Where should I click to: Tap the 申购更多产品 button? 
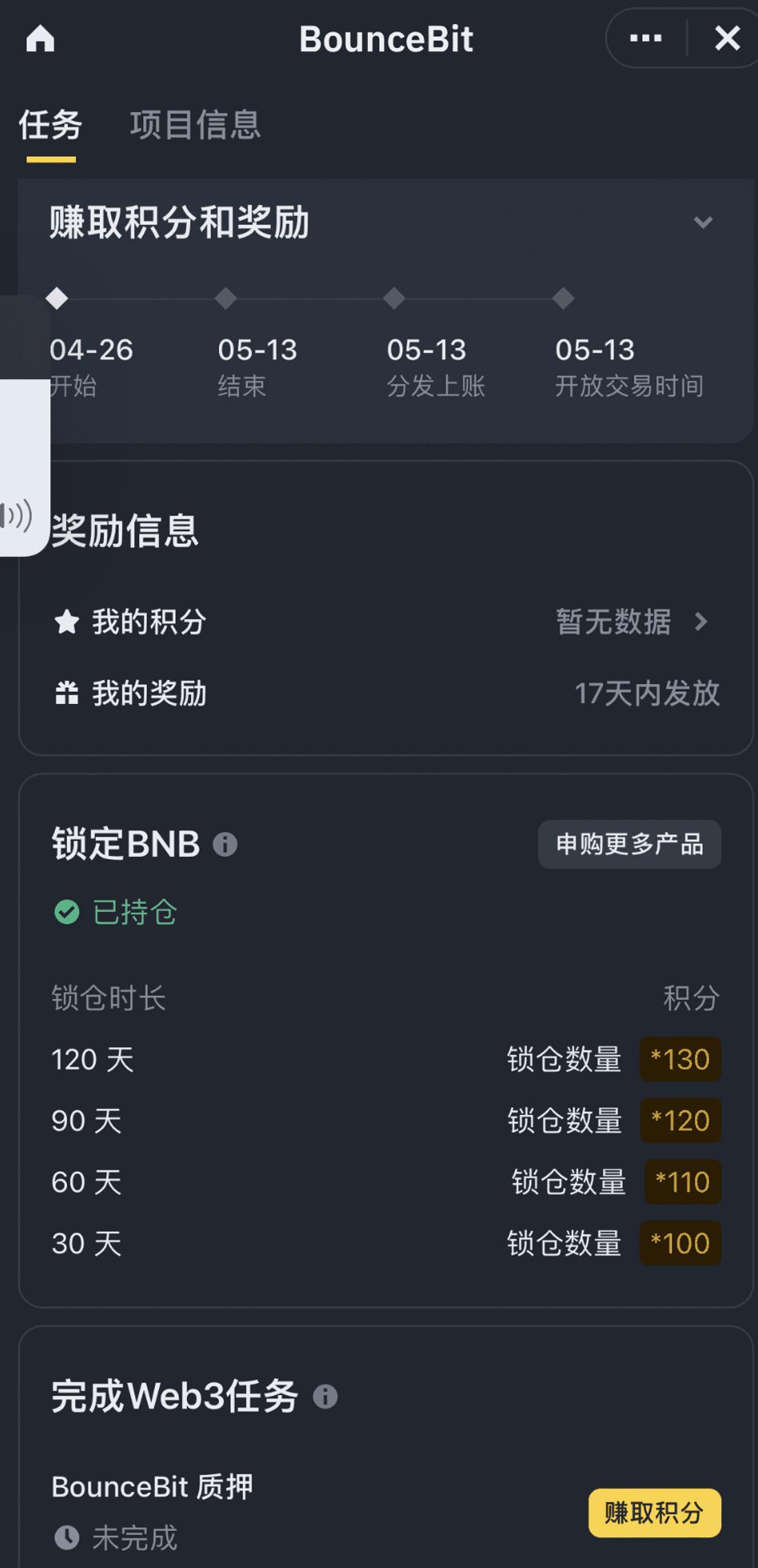pyautogui.click(x=629, y=844)
